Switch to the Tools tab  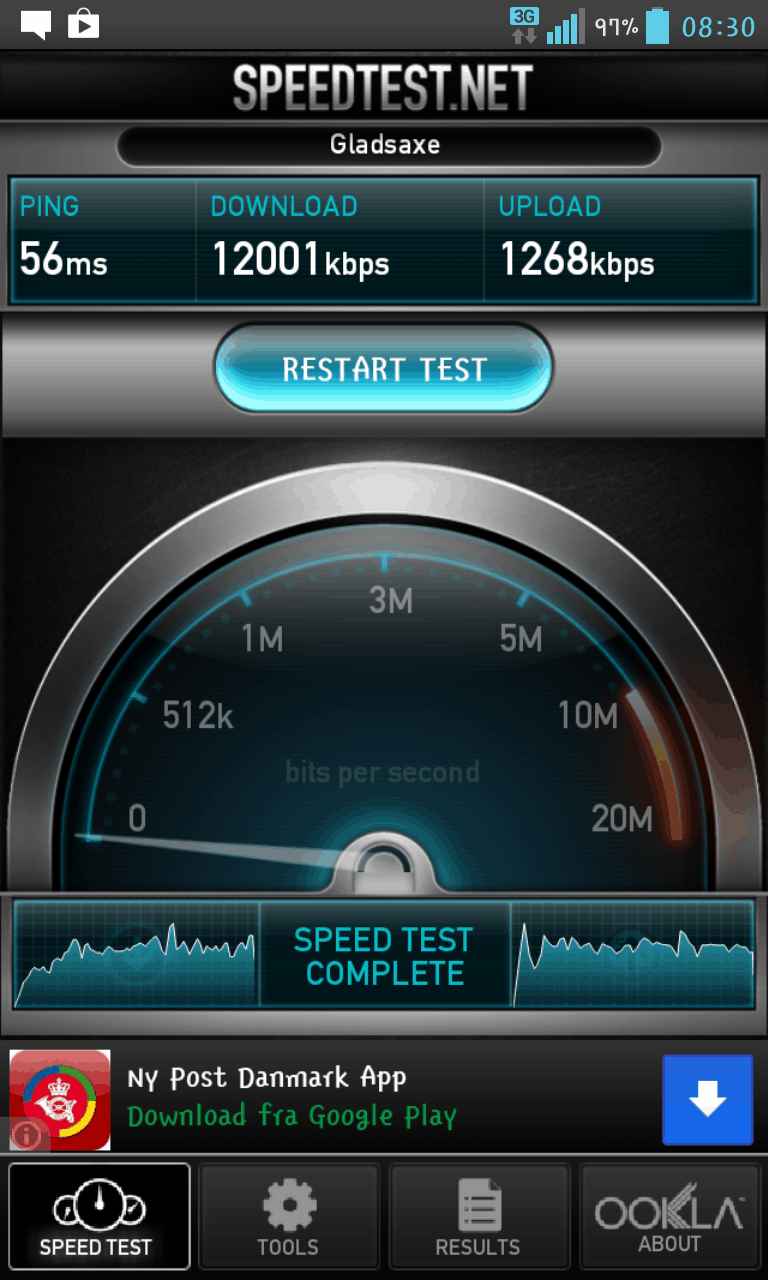pos(289,1216)
